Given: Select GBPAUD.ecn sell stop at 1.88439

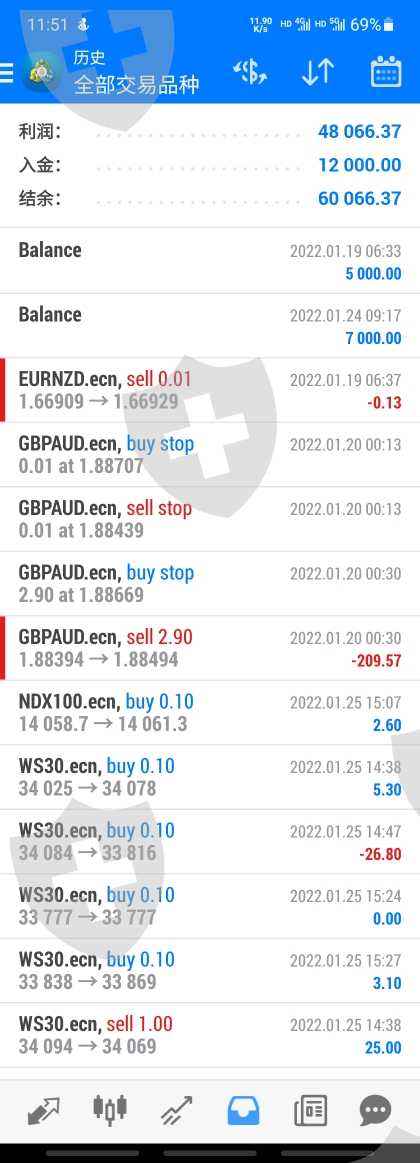Looking at the screenshot, I should (x=210, y=519).
